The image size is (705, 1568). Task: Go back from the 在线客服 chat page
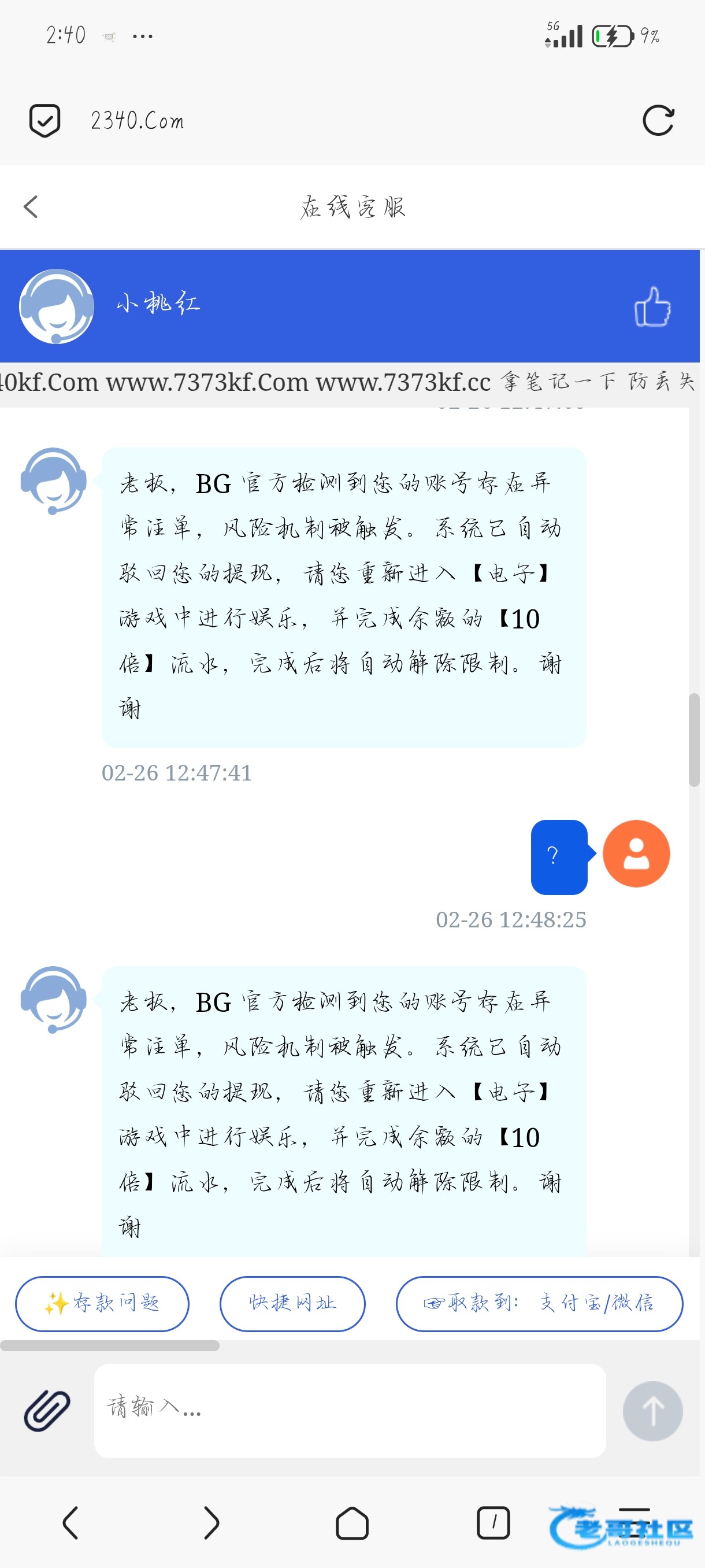31,207
